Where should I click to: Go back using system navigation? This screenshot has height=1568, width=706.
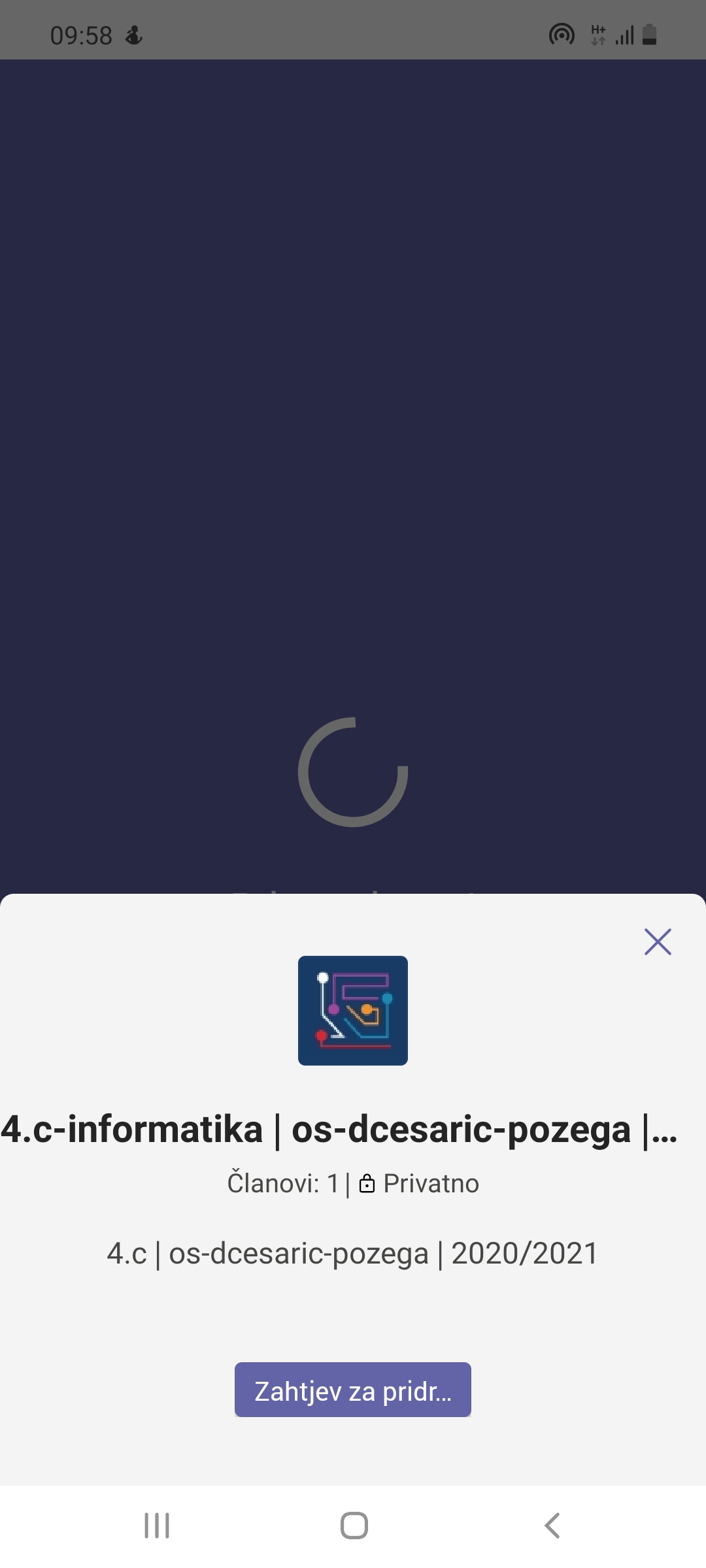point(552,1526)
